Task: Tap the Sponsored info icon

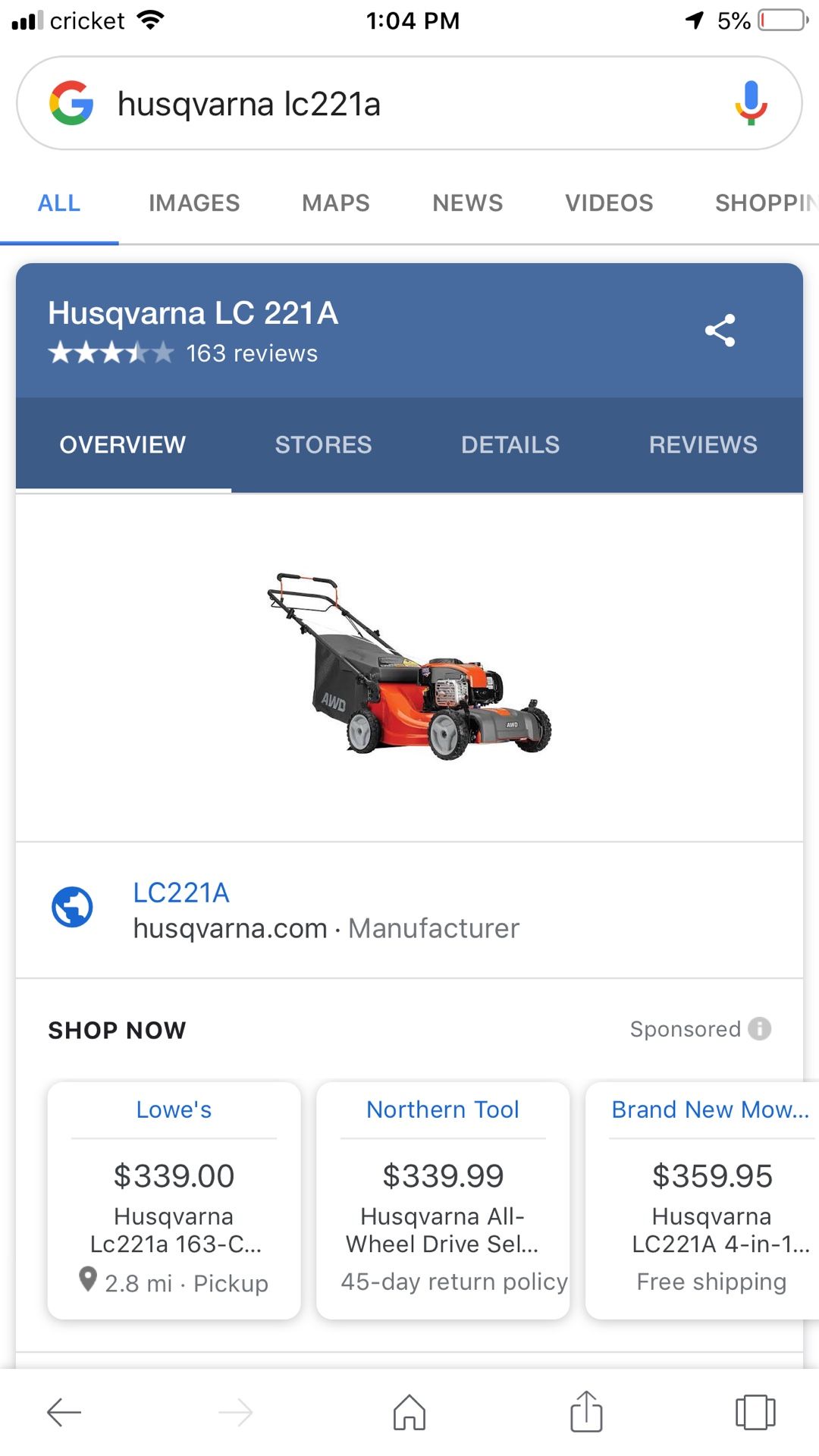Action: tap(759, 1028)
